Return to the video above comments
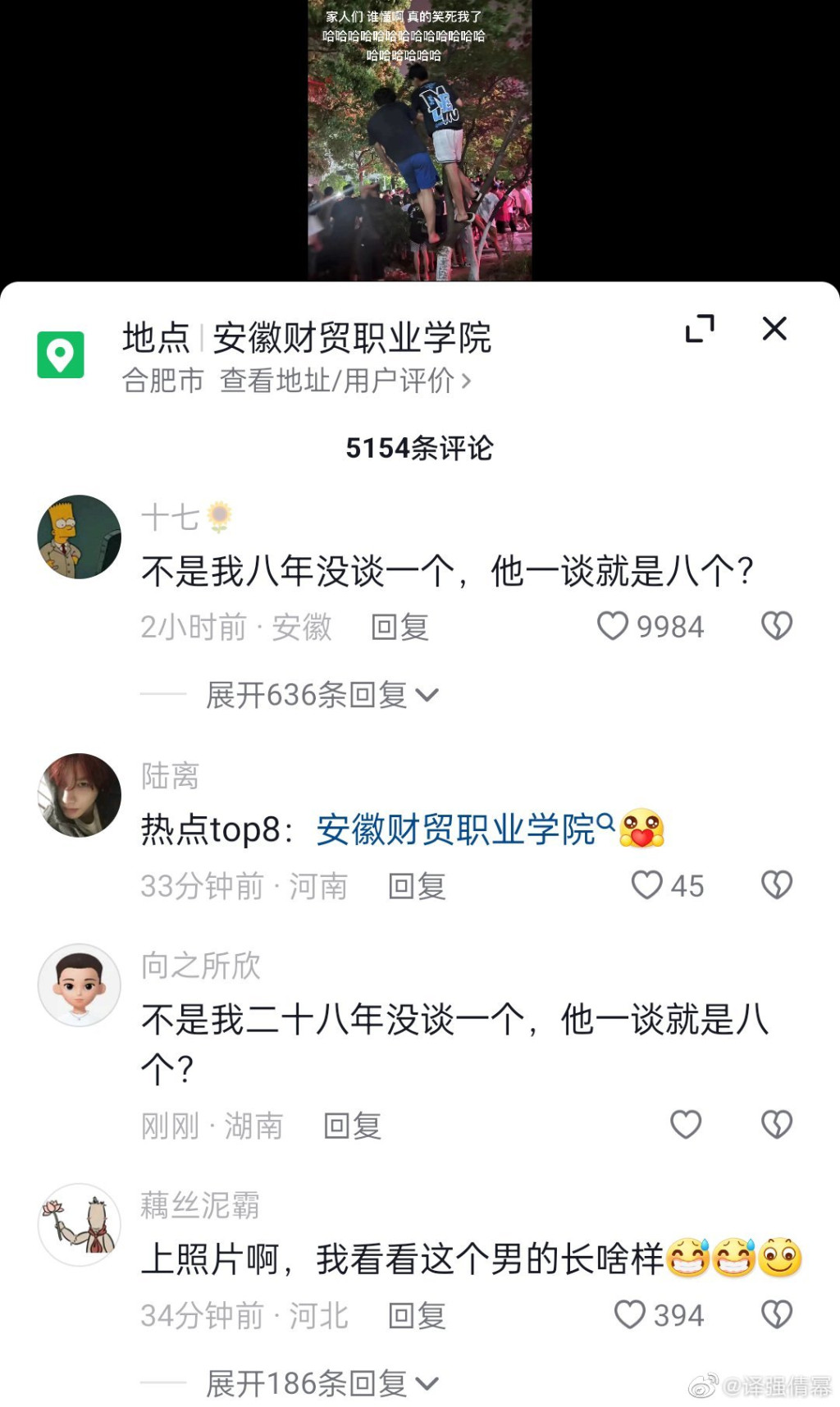Viewport: 840px width, 1407px height. tap(419, 139)
